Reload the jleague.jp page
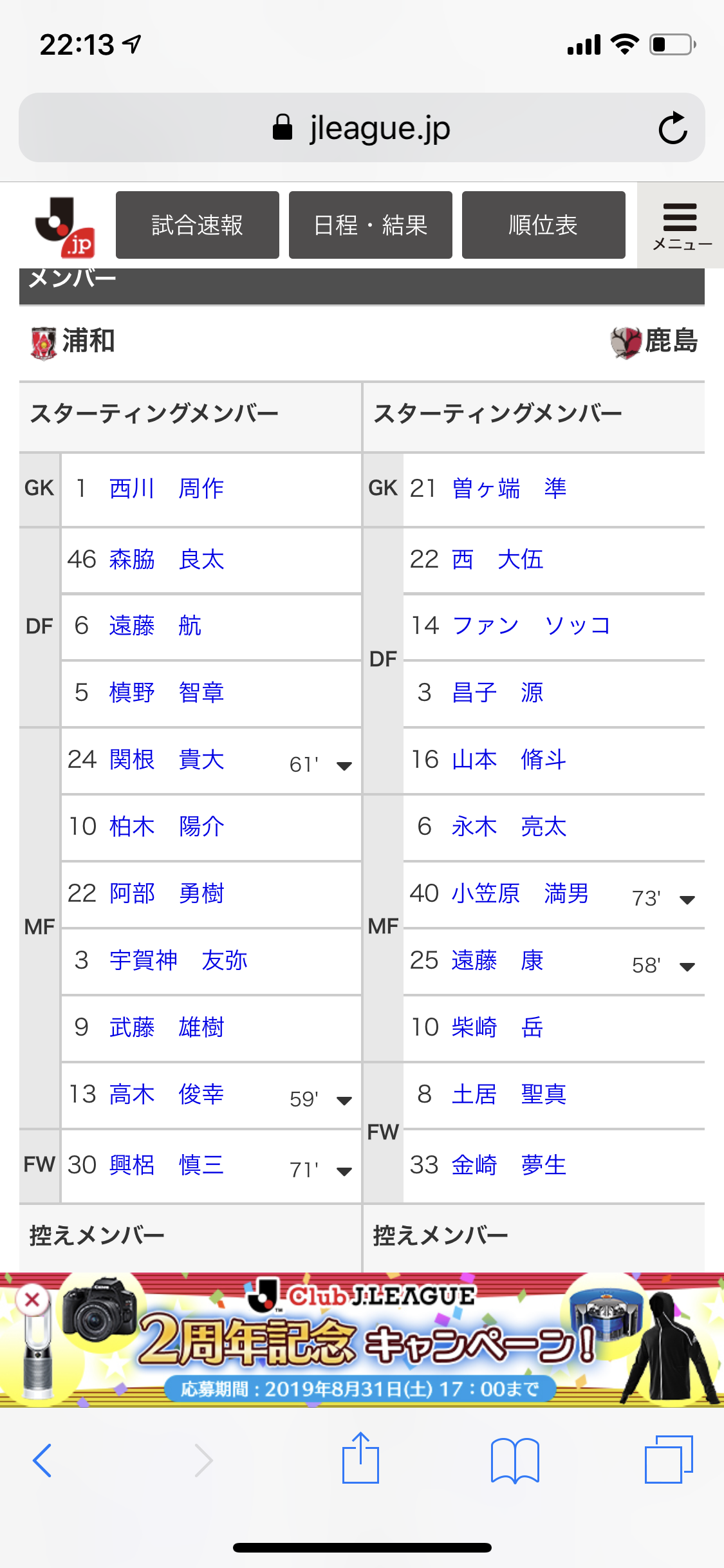 pos(673,127)
